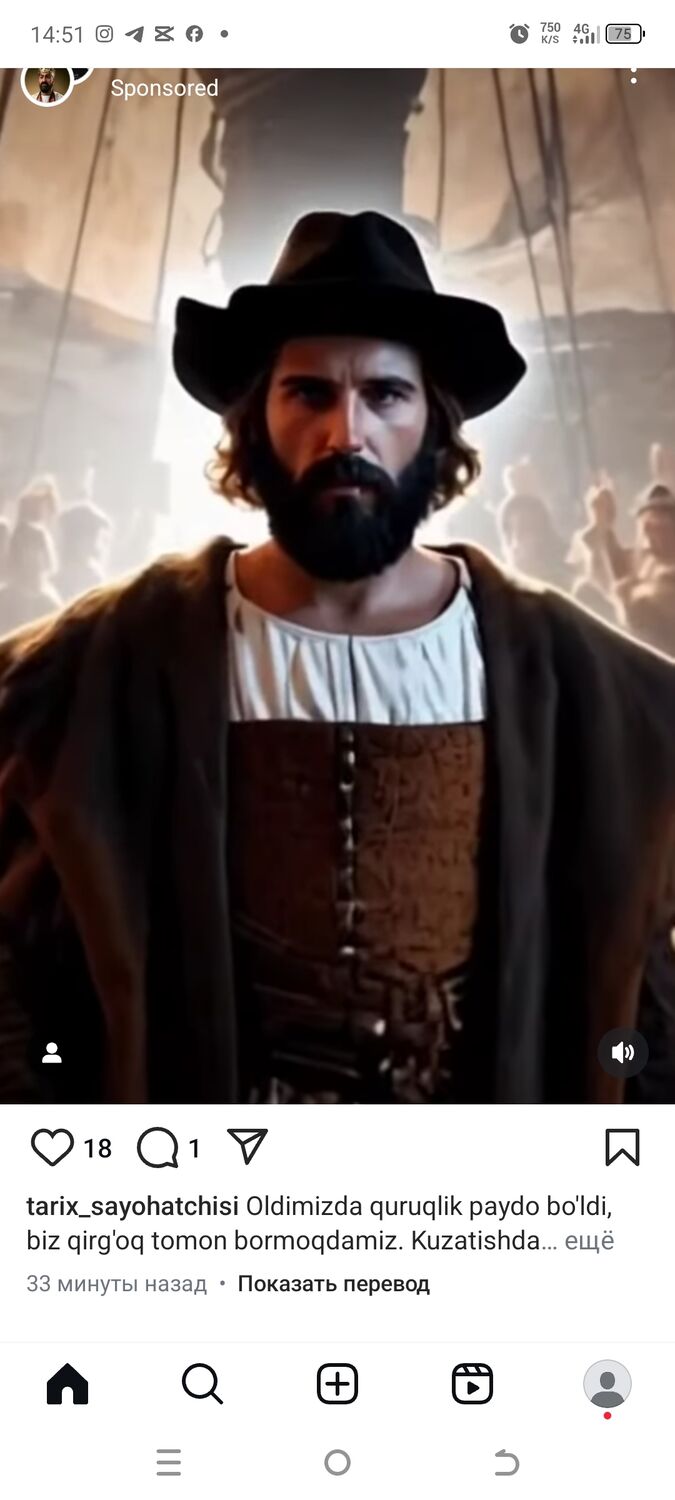Viewport: 675px width, 1500px height.
Task: Open the post's three-dot overflow menu
Action: 633,76
